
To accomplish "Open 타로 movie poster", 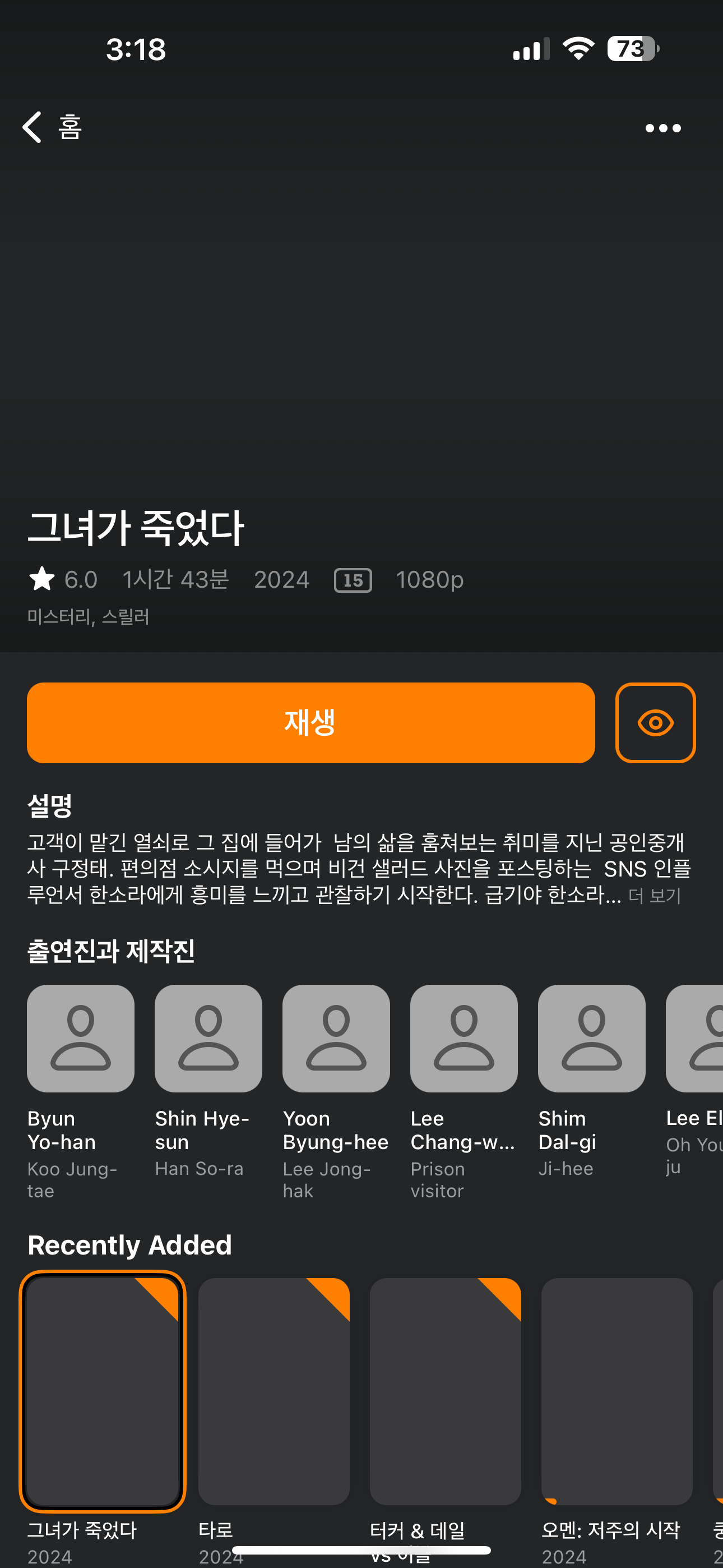I will [x=274, y=1391].
